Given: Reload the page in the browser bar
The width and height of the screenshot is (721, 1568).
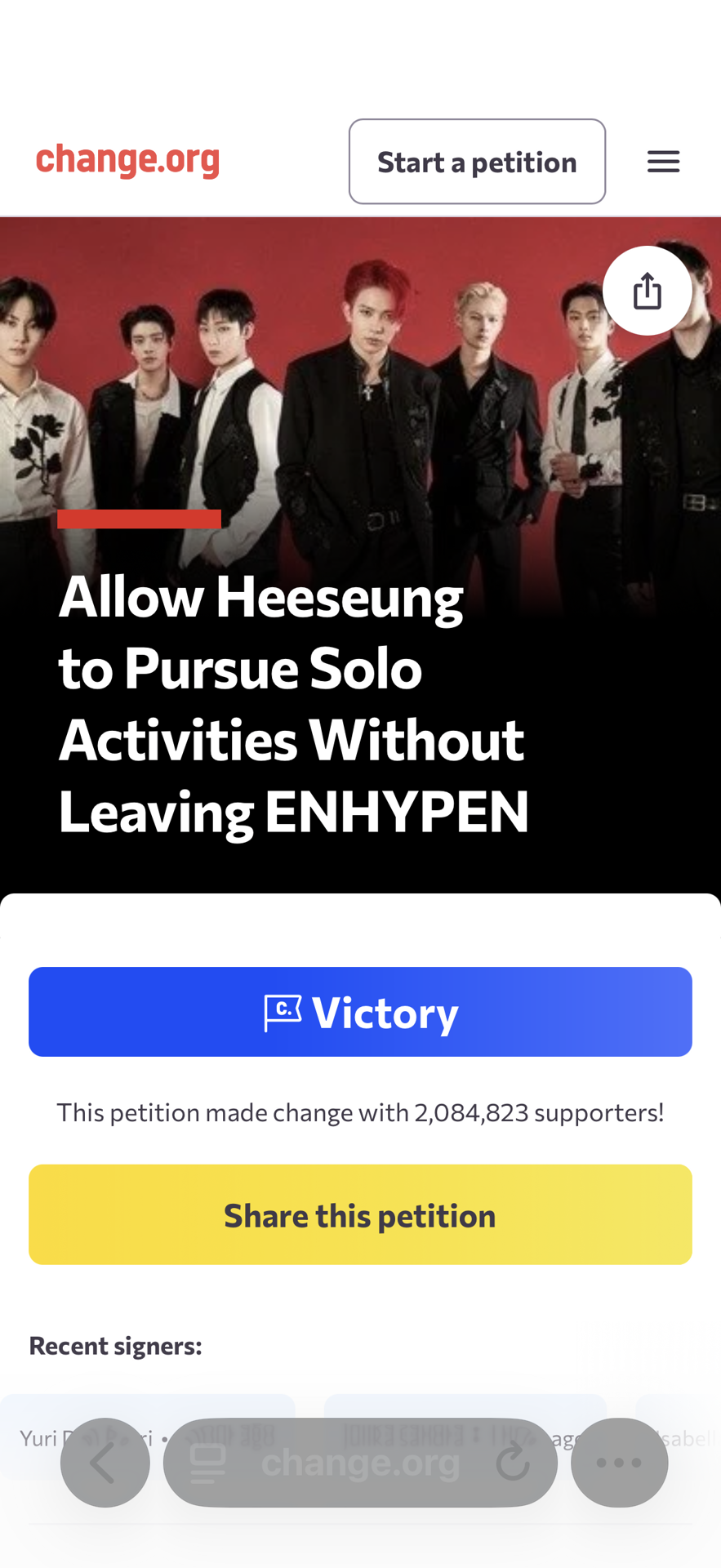Looking at the screenshot, I should pos(513,1463).
